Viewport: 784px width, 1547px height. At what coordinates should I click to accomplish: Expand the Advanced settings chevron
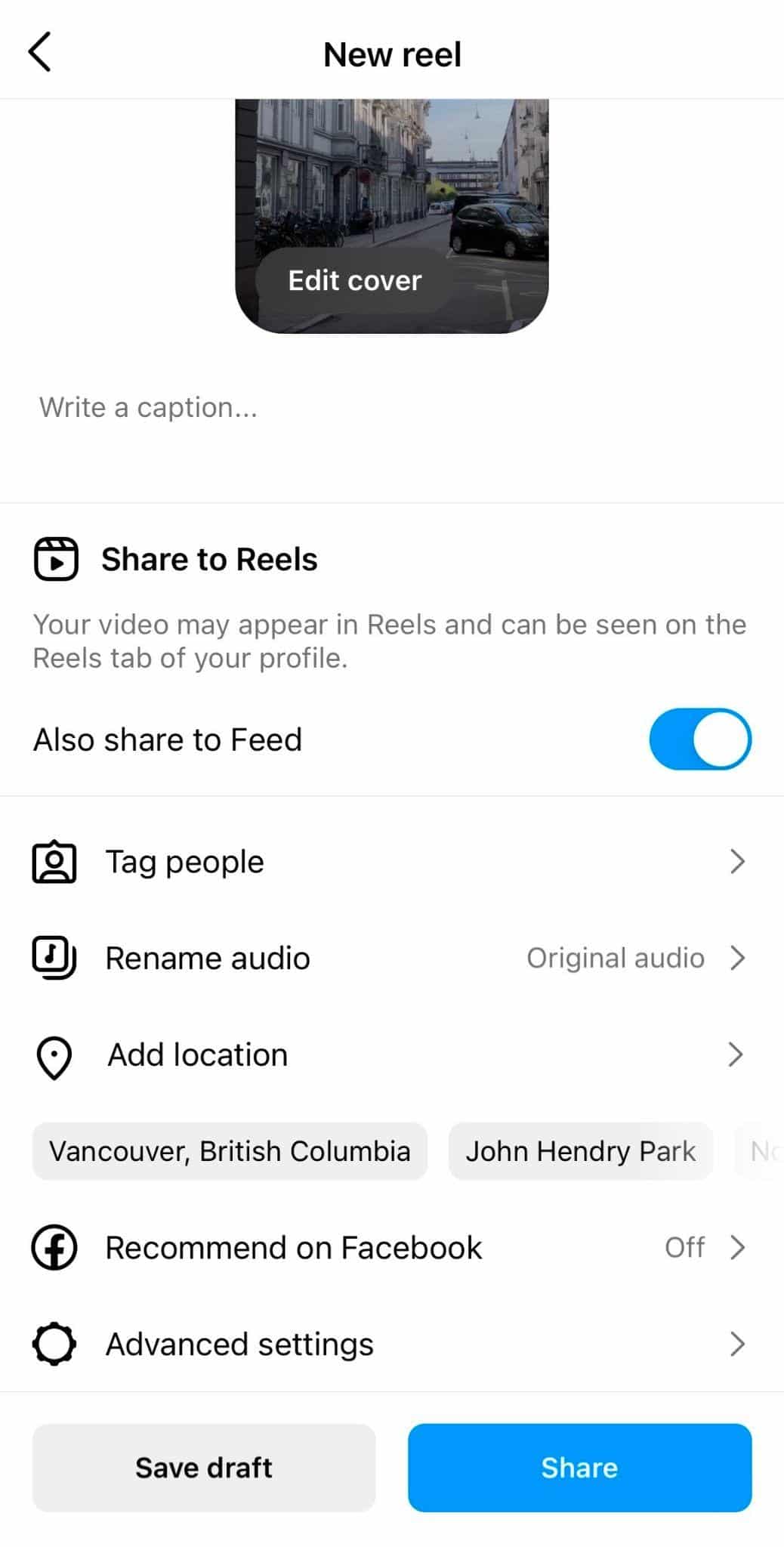coord(737,1344)
